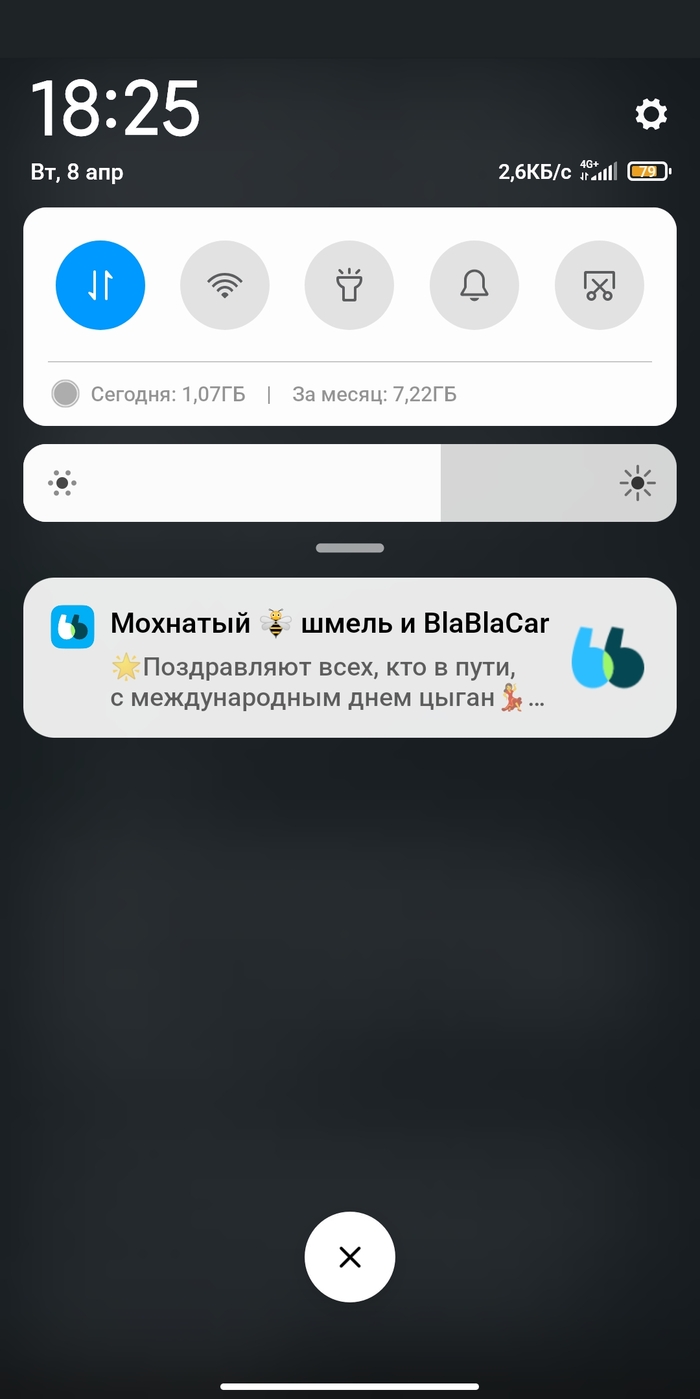Open data usage details for today
This screenshot has width=700, height=1399.
click(167, 394)
